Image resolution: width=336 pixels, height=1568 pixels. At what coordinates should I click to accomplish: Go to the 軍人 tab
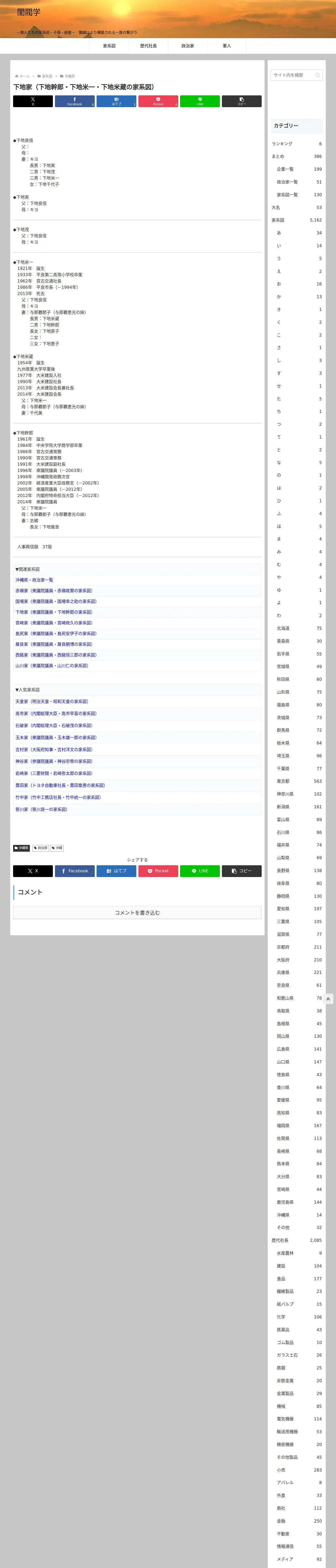[227, 46]
